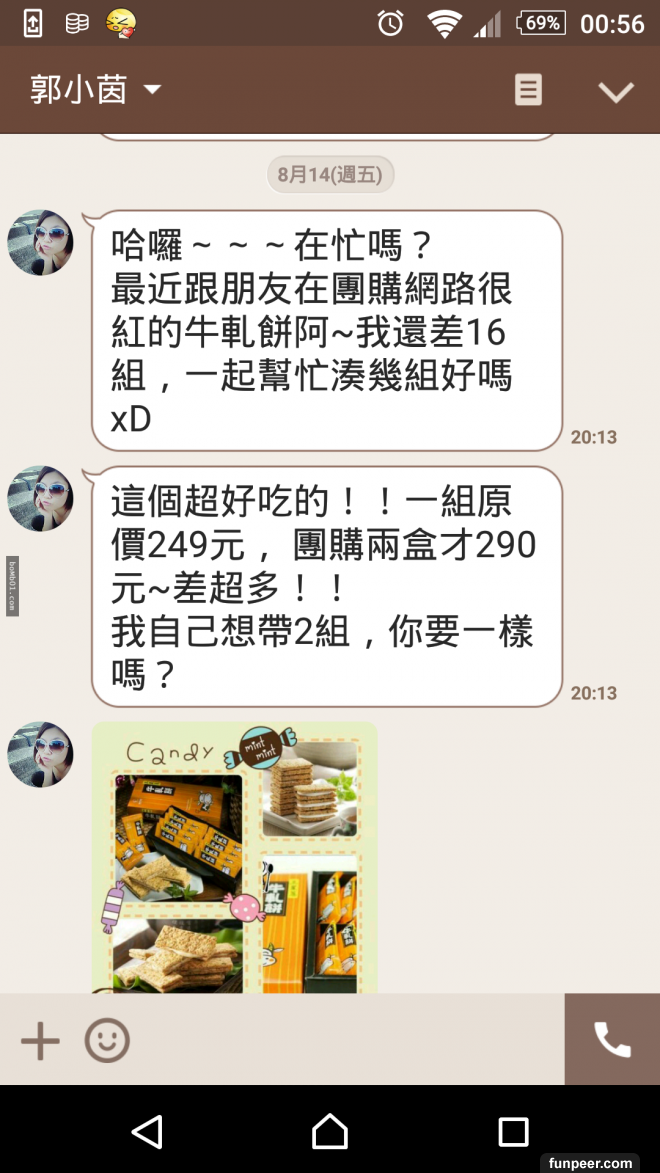Viewport: 660px width, 1173px height.
Task: Go to the home screen
Action: [x=330, y=1131]
